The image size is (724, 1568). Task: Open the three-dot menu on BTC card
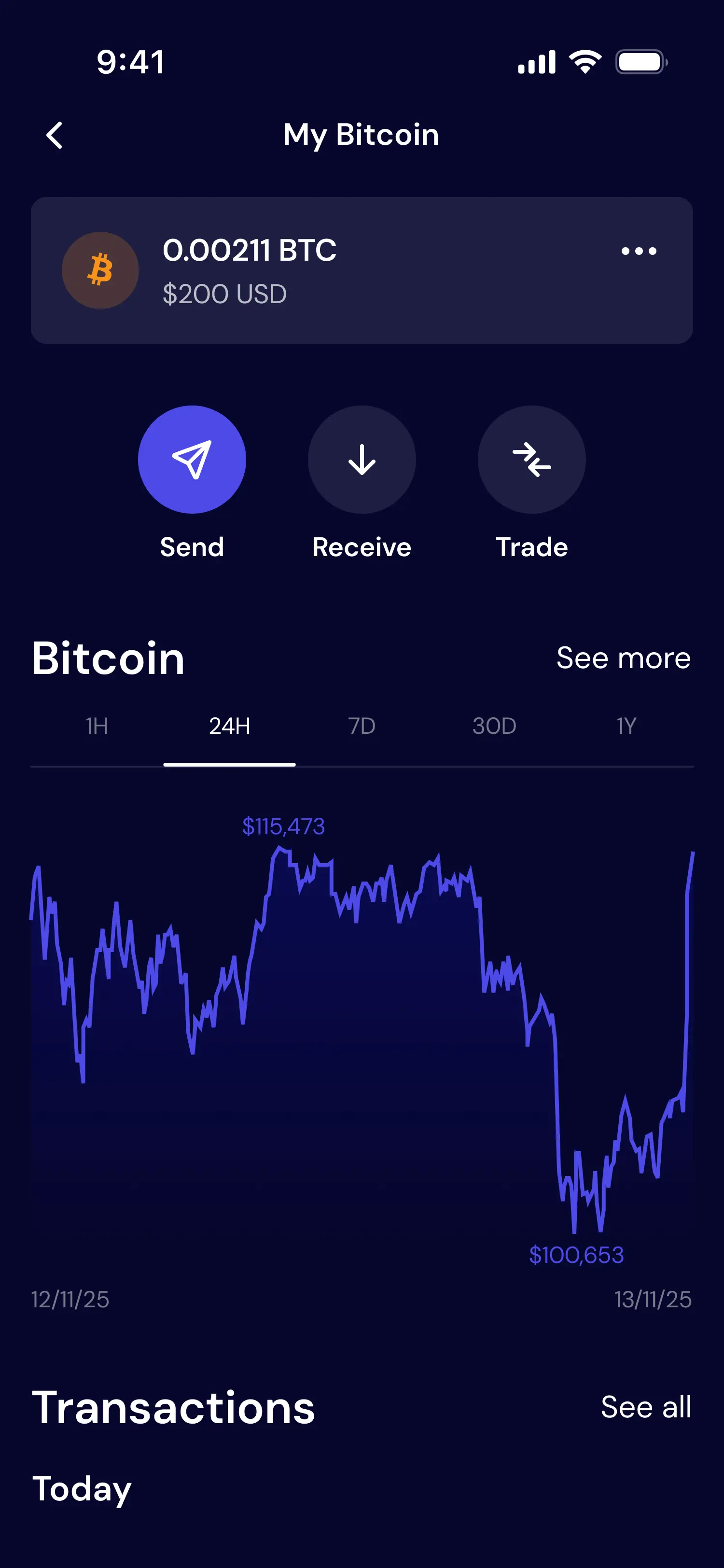pos(638,251)
